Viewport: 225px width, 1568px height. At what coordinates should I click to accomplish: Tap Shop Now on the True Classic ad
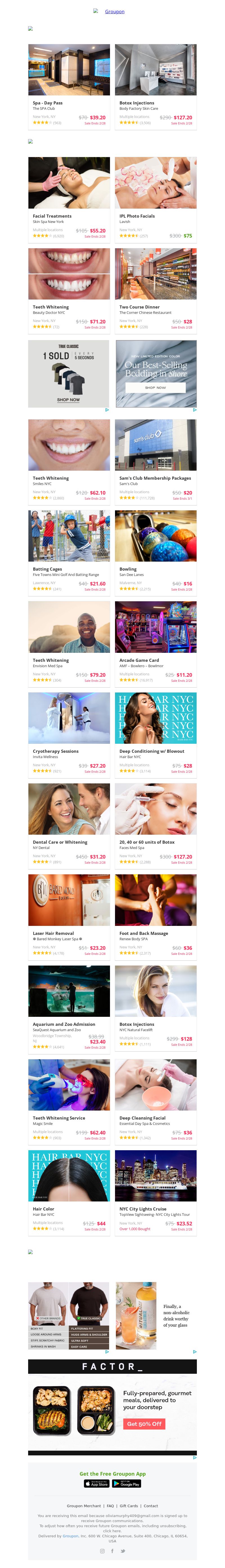click(x=68, y=400)
